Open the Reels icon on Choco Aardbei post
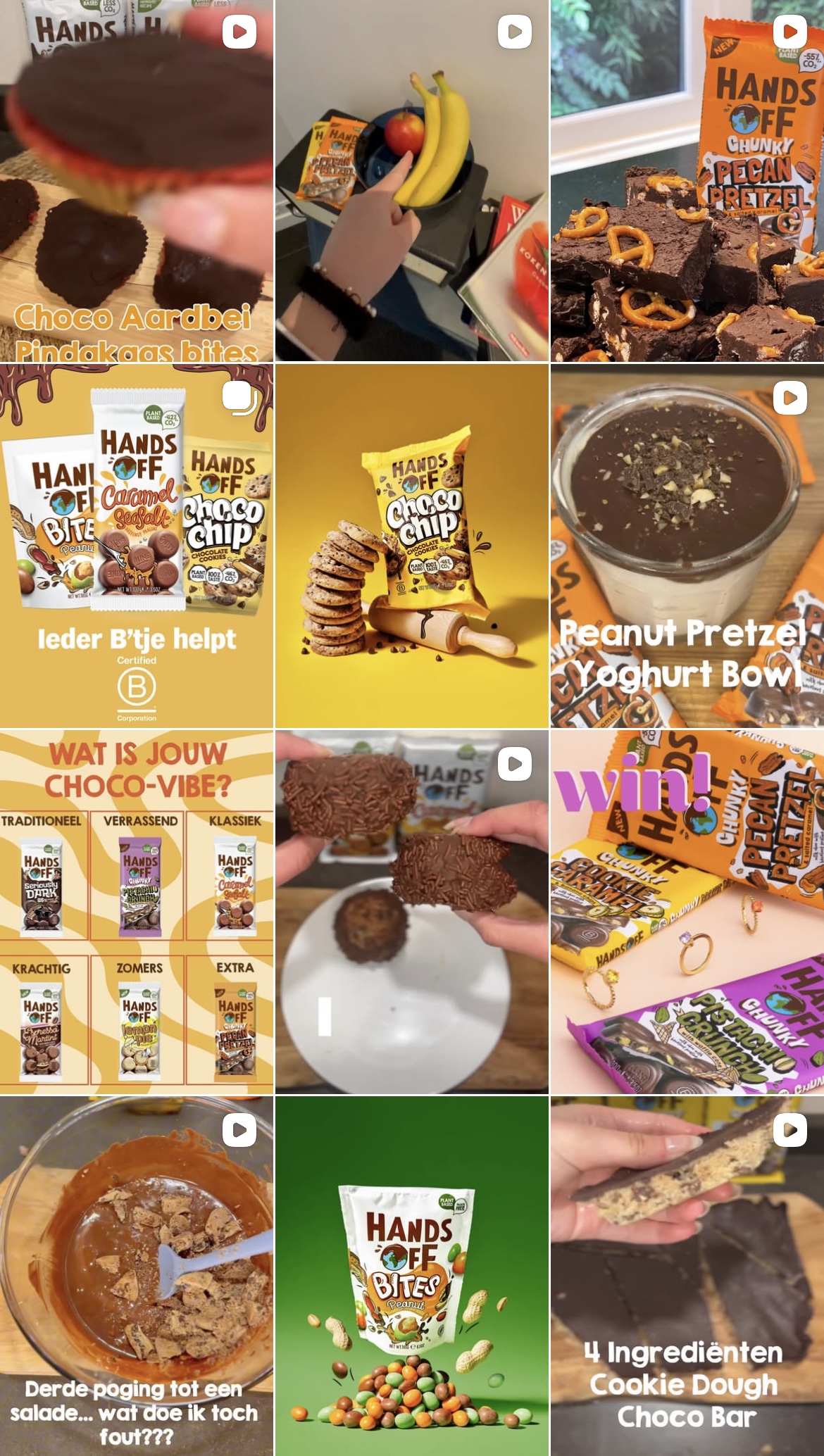This screenshot has height=1456, width=824. point(239,31)
